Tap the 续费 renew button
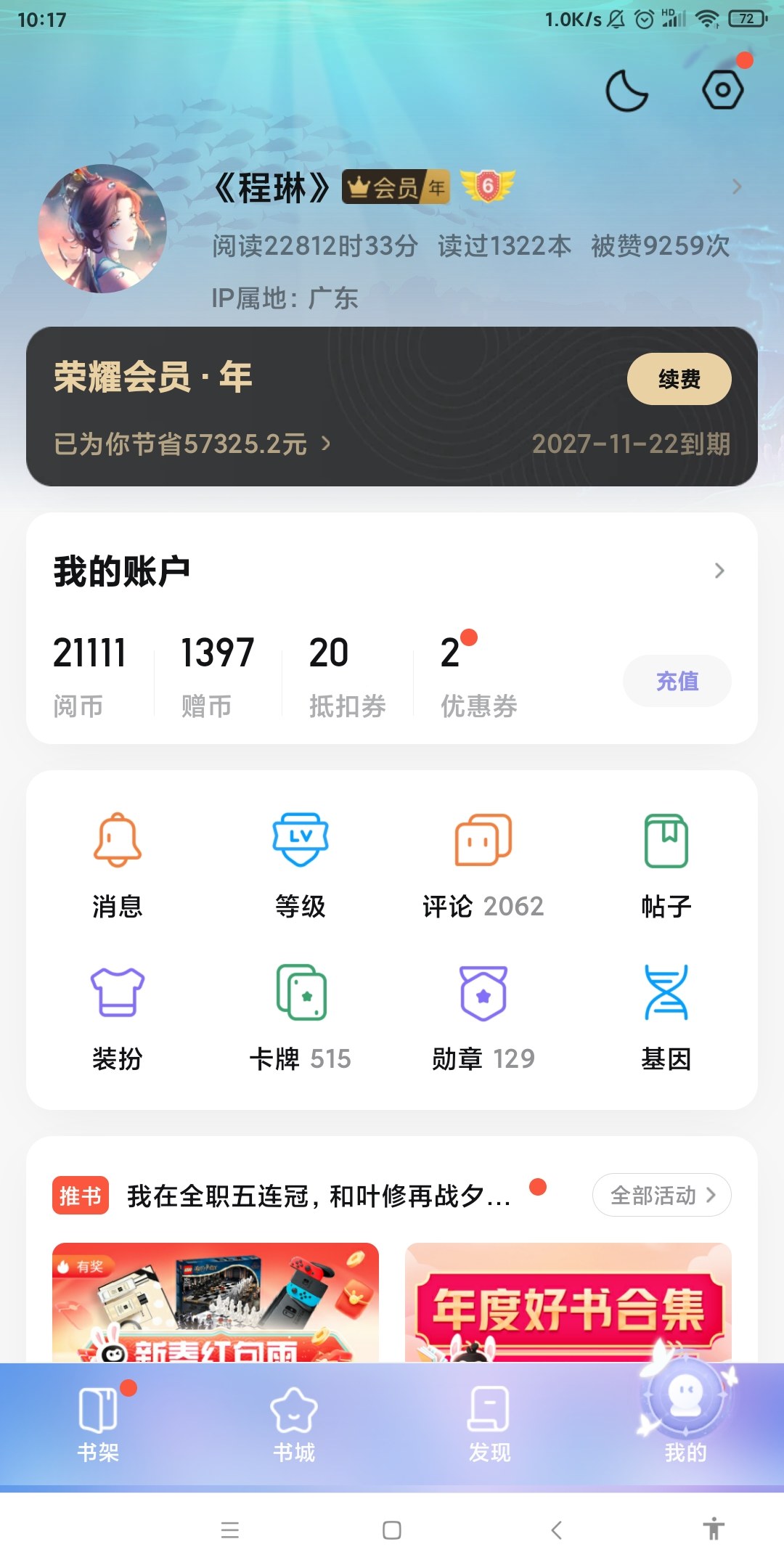Image resolution: width=784 pixels, height=1568 pixels. coord(679,379)
